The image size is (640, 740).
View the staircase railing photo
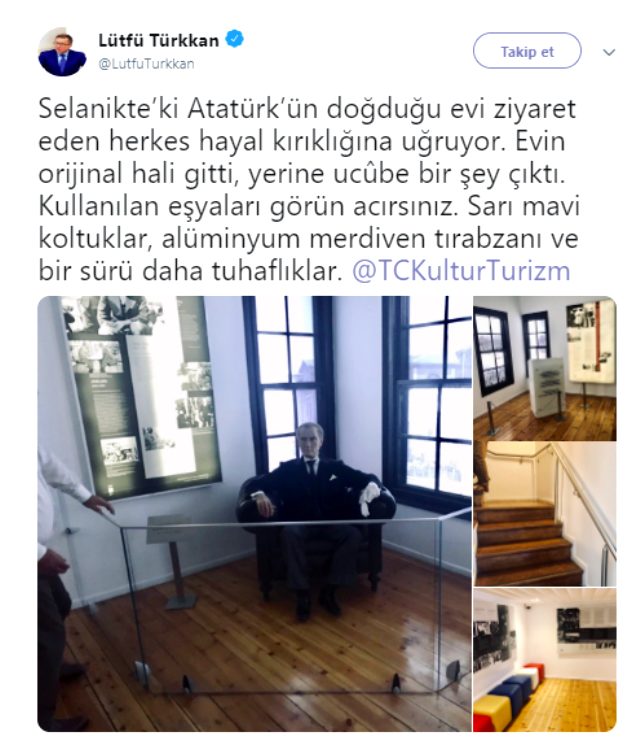pos(544,514)
